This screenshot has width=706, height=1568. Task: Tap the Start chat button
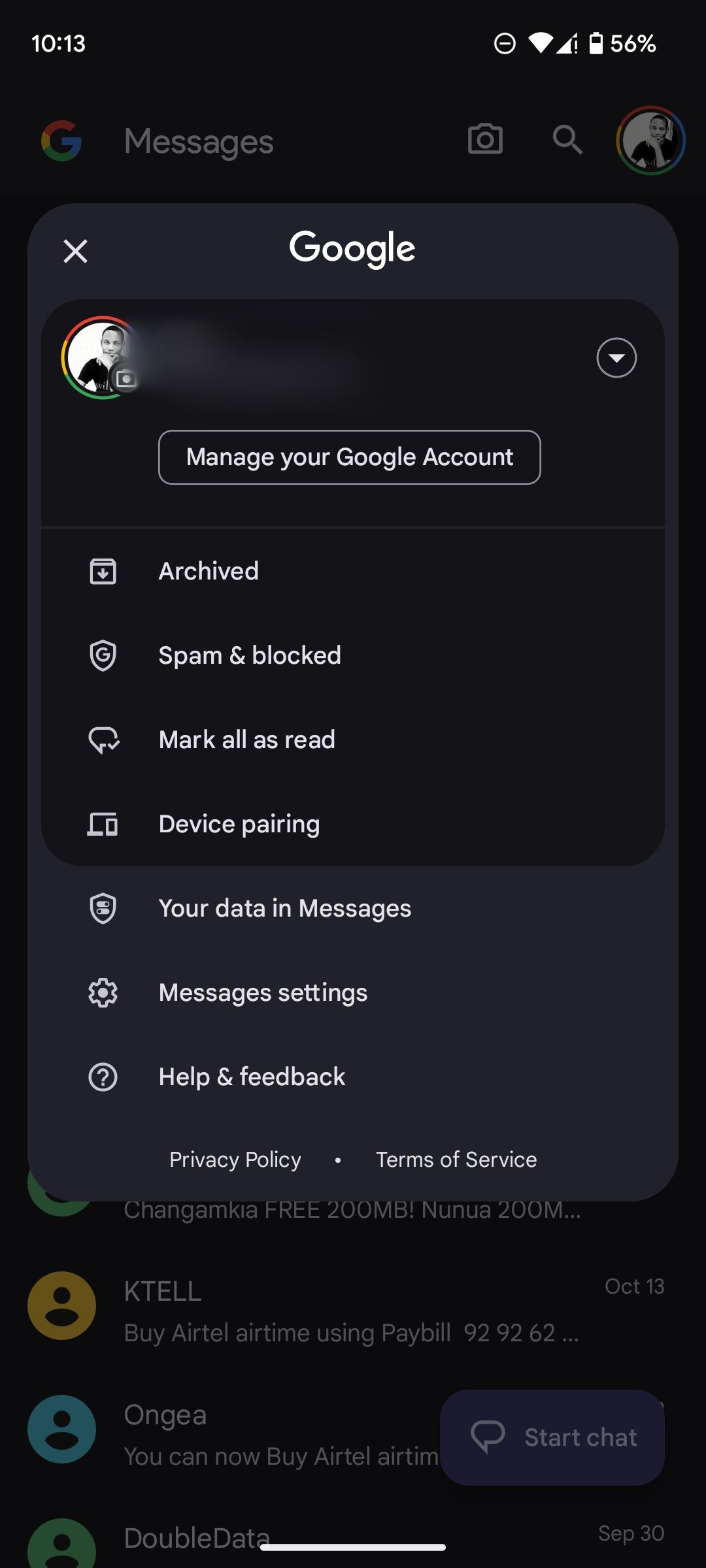coord(552,1438)
